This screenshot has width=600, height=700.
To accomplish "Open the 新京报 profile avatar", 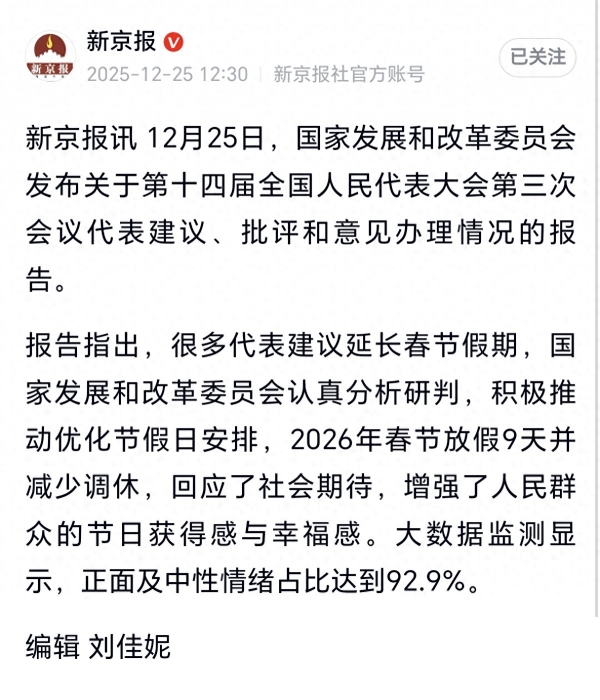I will [x=49, y=57].
